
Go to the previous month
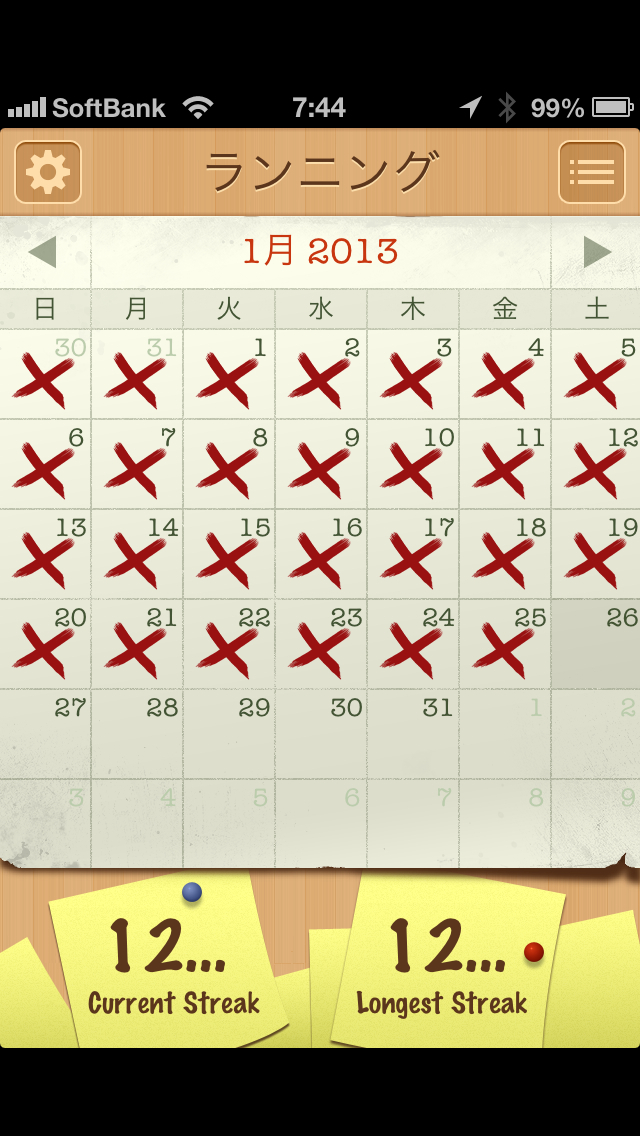pyautogui.click(x=43, y=252)
